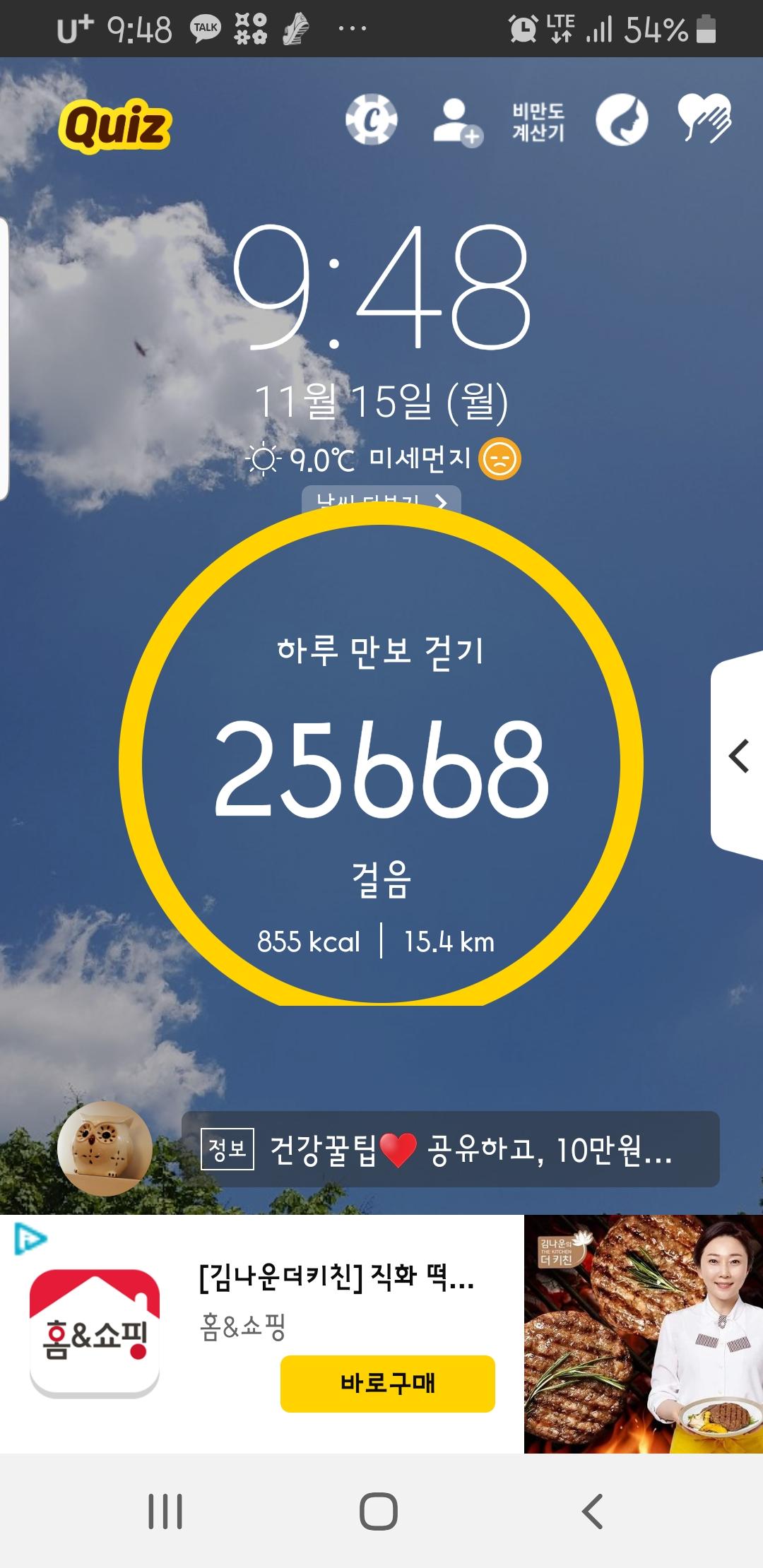Open the recent apps view
The image size is (763, 1568).
pos(166,1510)
